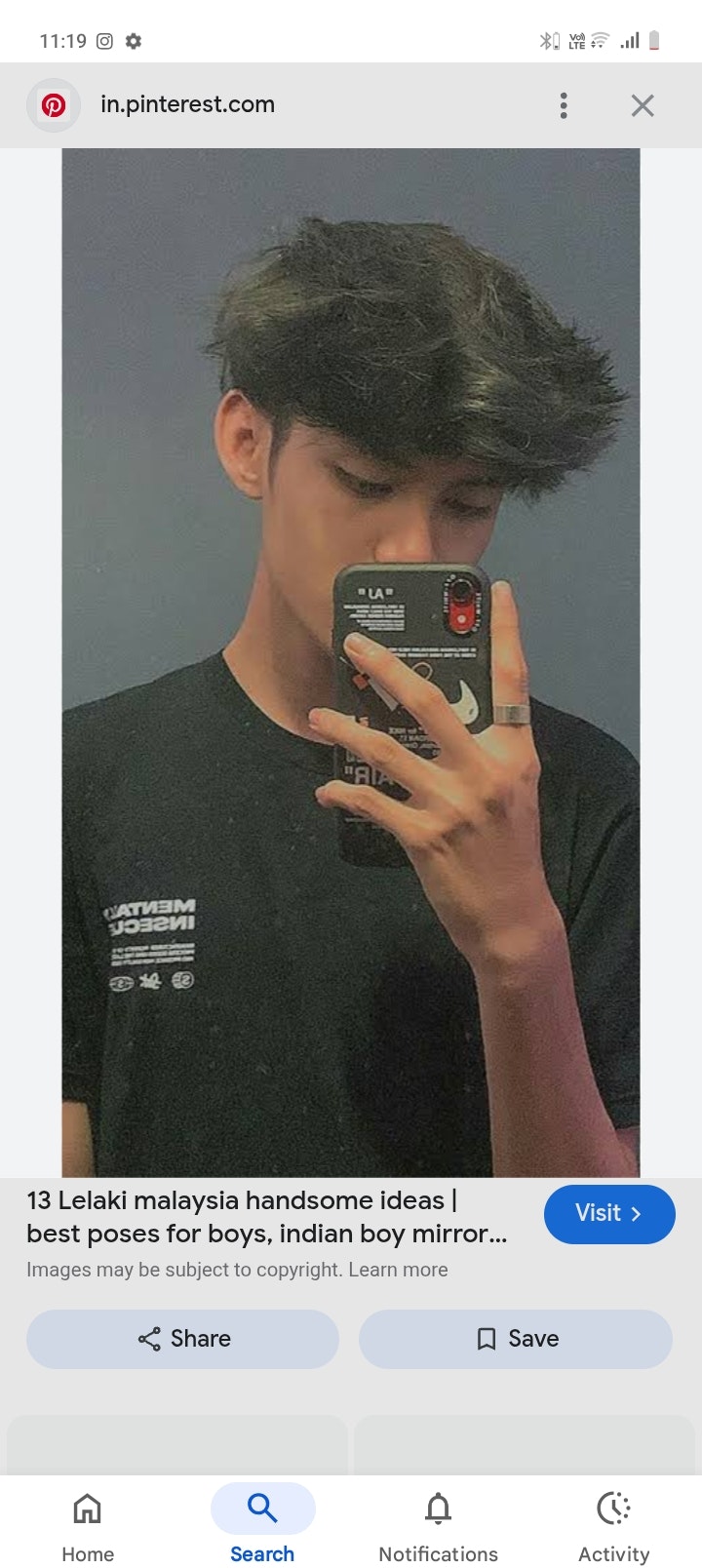Image resolution: width=702 pixels, height=1568 pixels.
Task: Share this image
Action: (x=183, y=1339)
